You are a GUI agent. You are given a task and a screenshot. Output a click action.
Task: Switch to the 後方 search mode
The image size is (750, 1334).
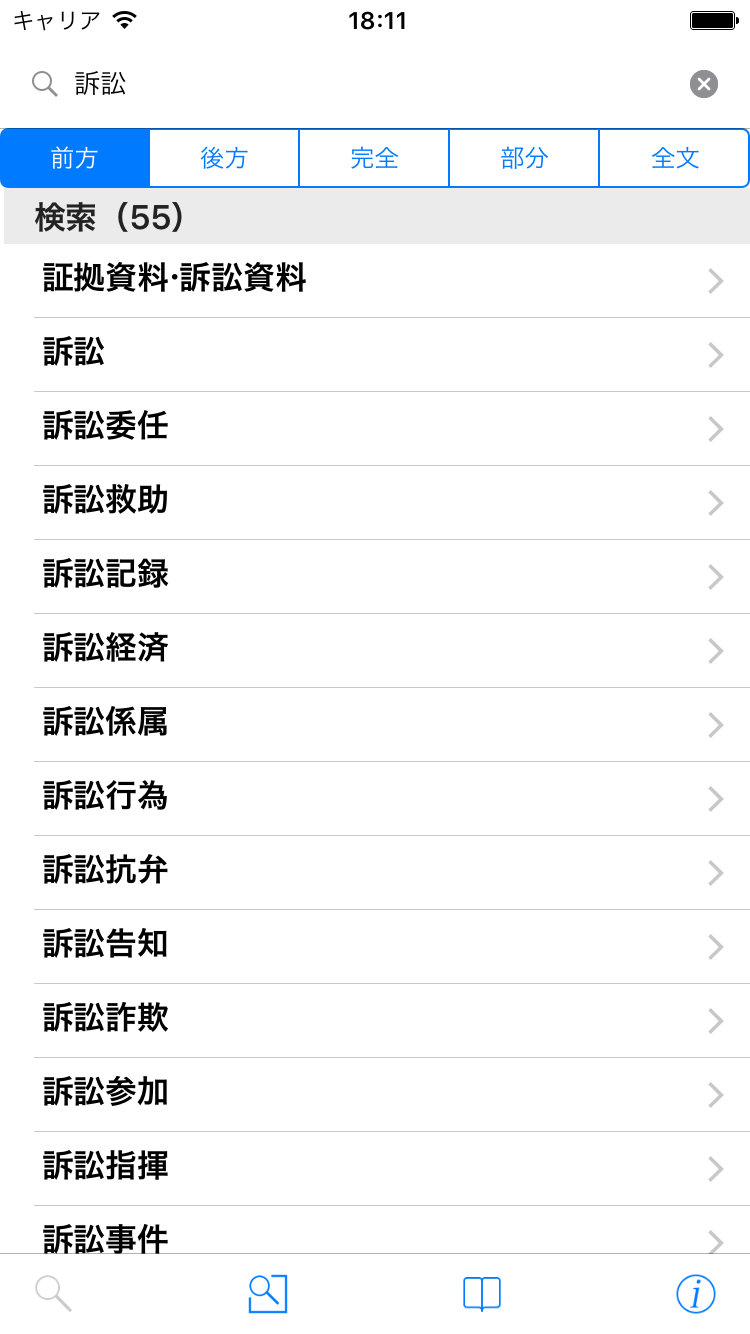[x=224, y=158]
